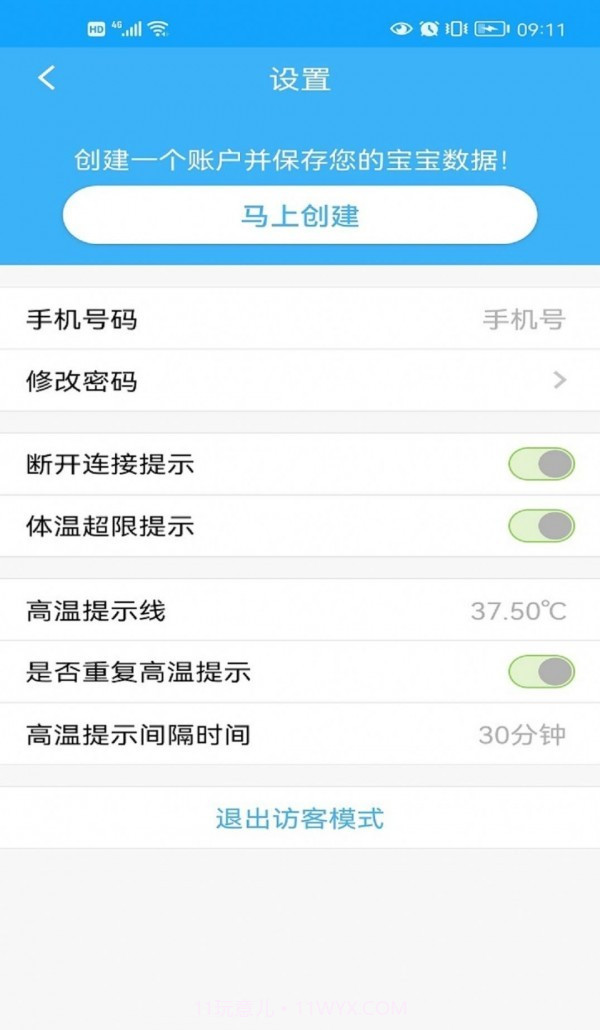Toggle 体温超限提示 switch
This screenshot has width=600, height=1030.
541,526
